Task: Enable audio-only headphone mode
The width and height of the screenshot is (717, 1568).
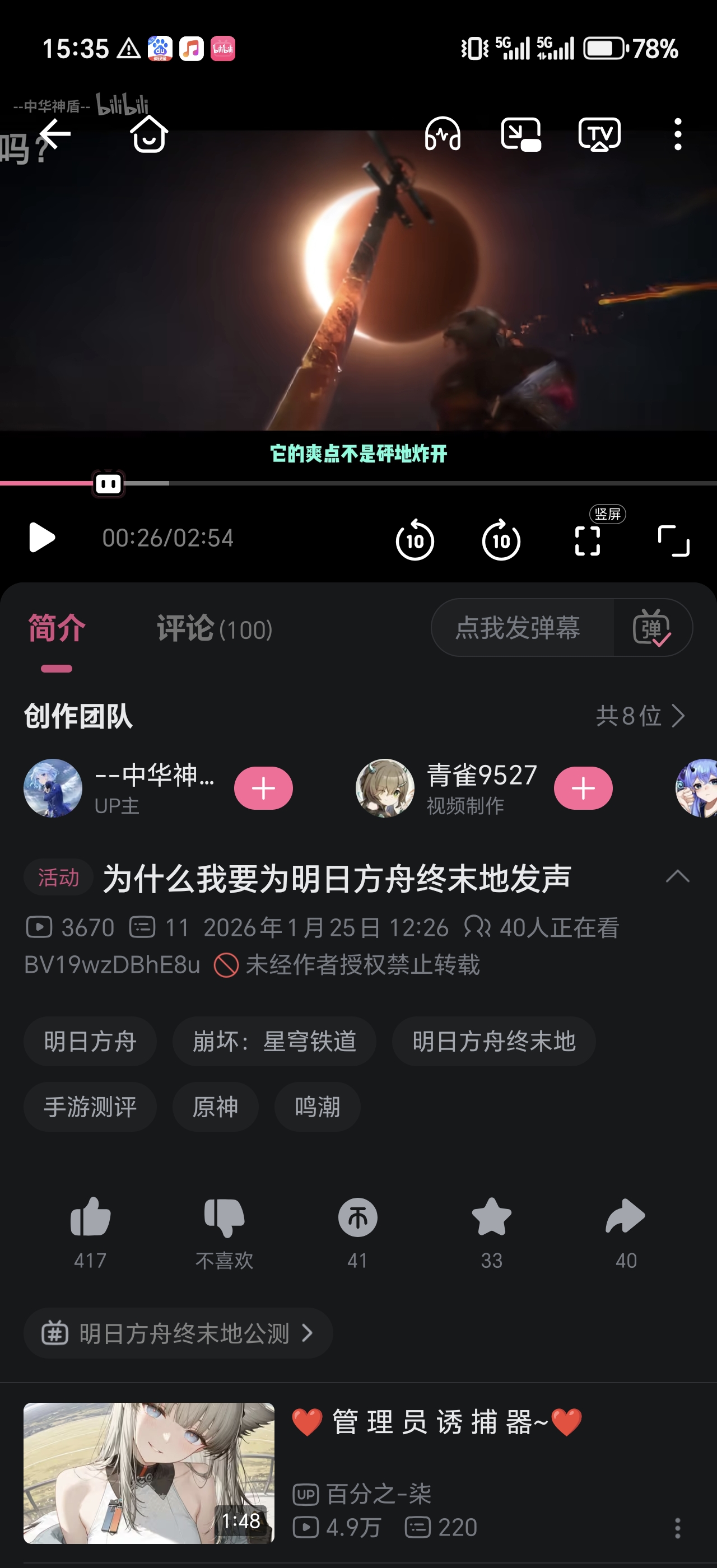Action: [443, 134]
